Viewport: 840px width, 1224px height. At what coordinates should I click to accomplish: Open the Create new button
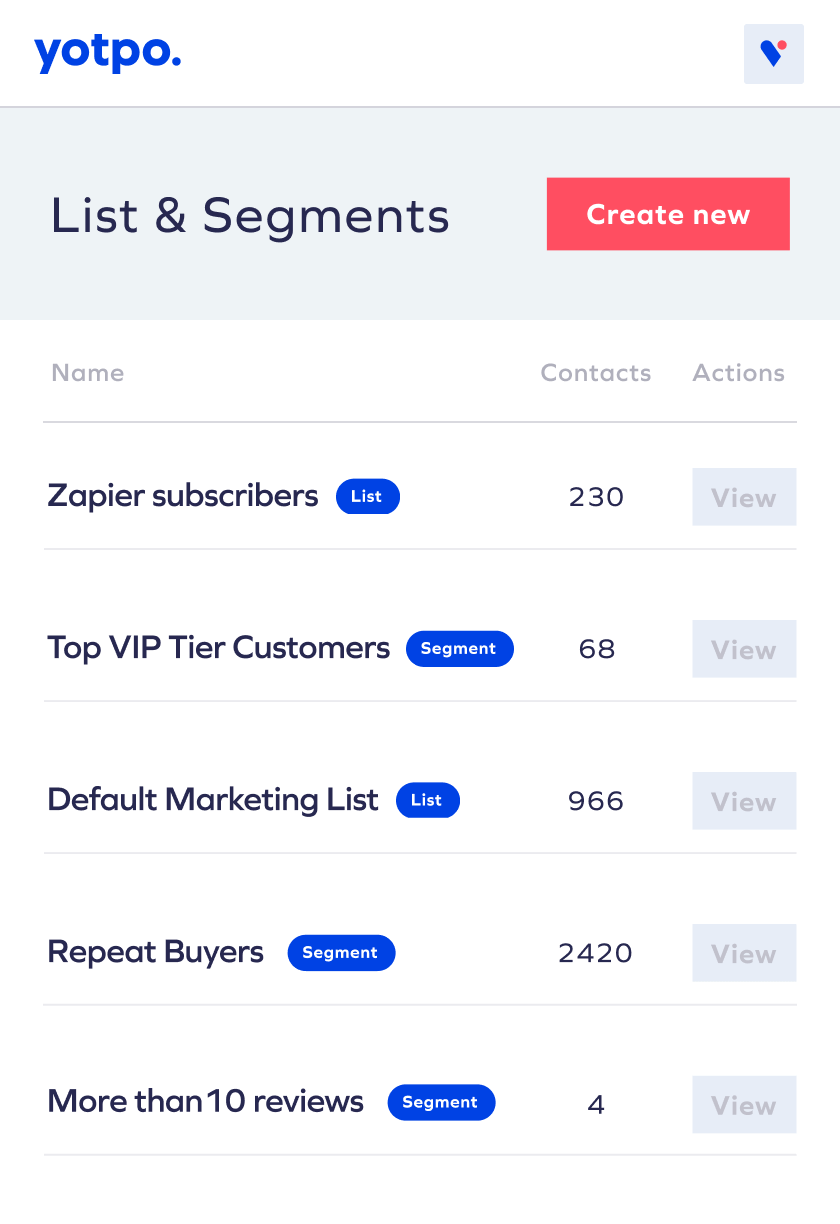coord(667,214)
